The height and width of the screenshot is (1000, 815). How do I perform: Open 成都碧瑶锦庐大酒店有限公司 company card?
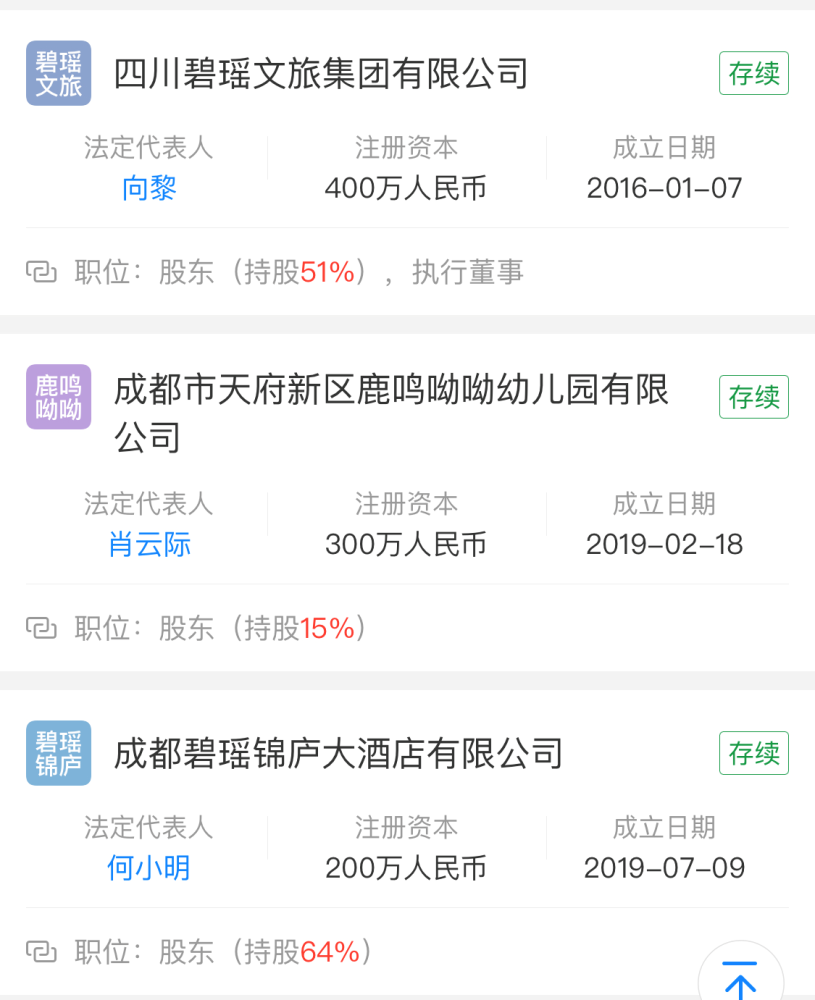tap(338, 753)
